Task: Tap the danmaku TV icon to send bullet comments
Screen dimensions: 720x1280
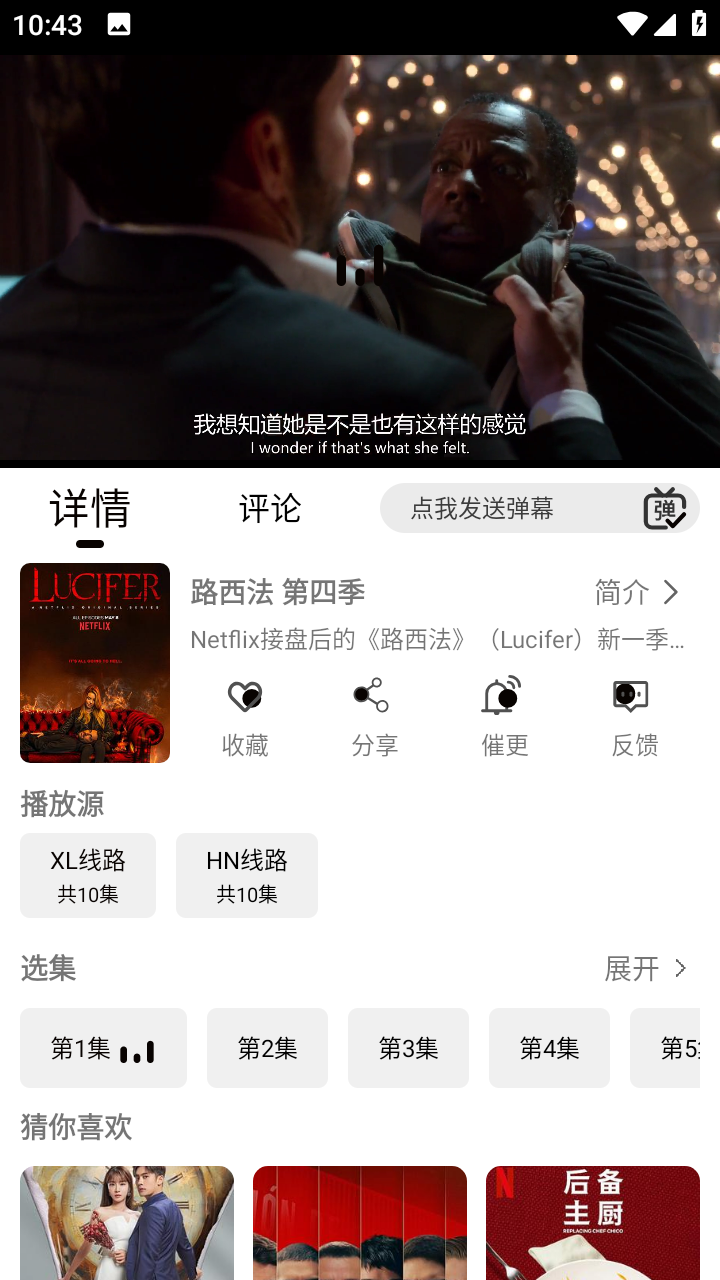Action: click(x=662, y=508)
